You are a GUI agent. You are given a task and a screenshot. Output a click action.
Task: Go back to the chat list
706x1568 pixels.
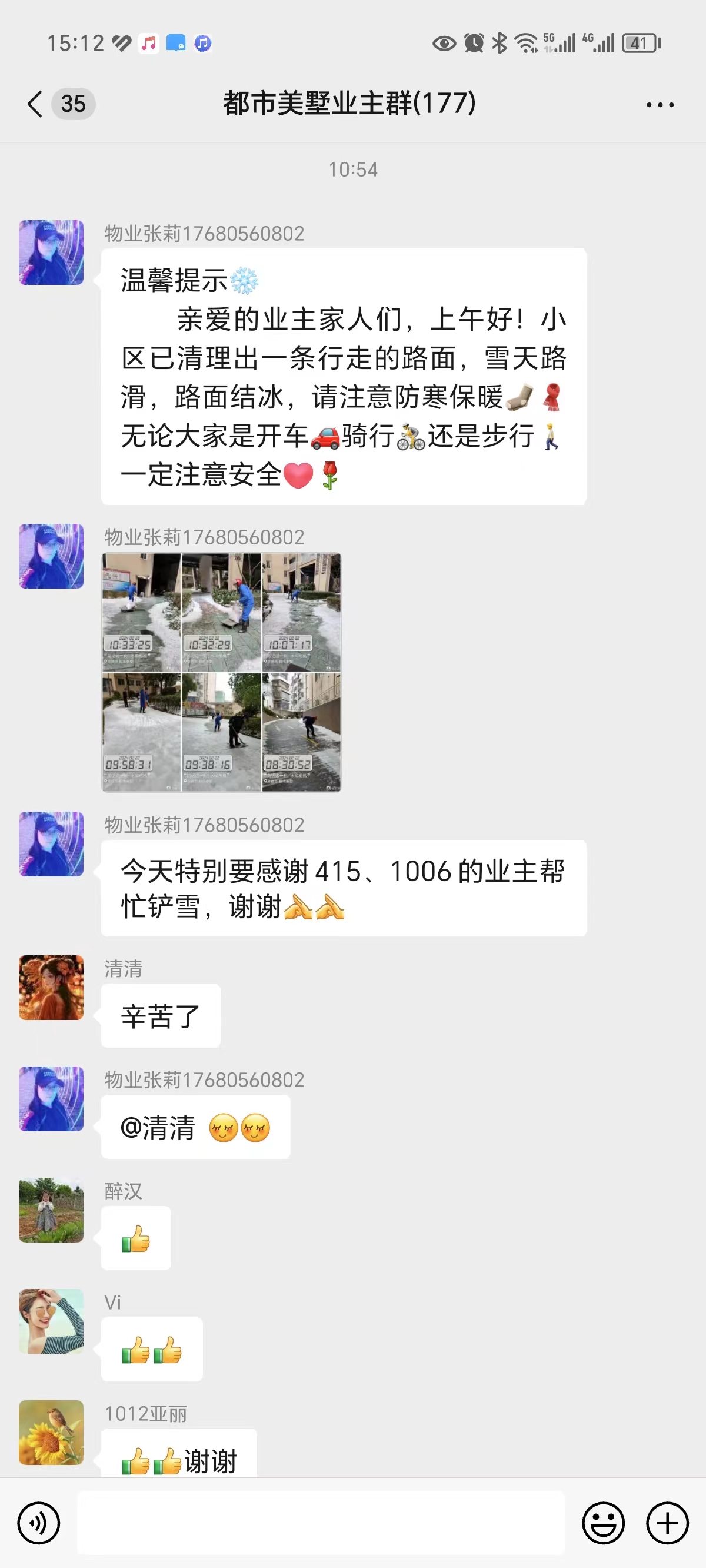point(35,104)
